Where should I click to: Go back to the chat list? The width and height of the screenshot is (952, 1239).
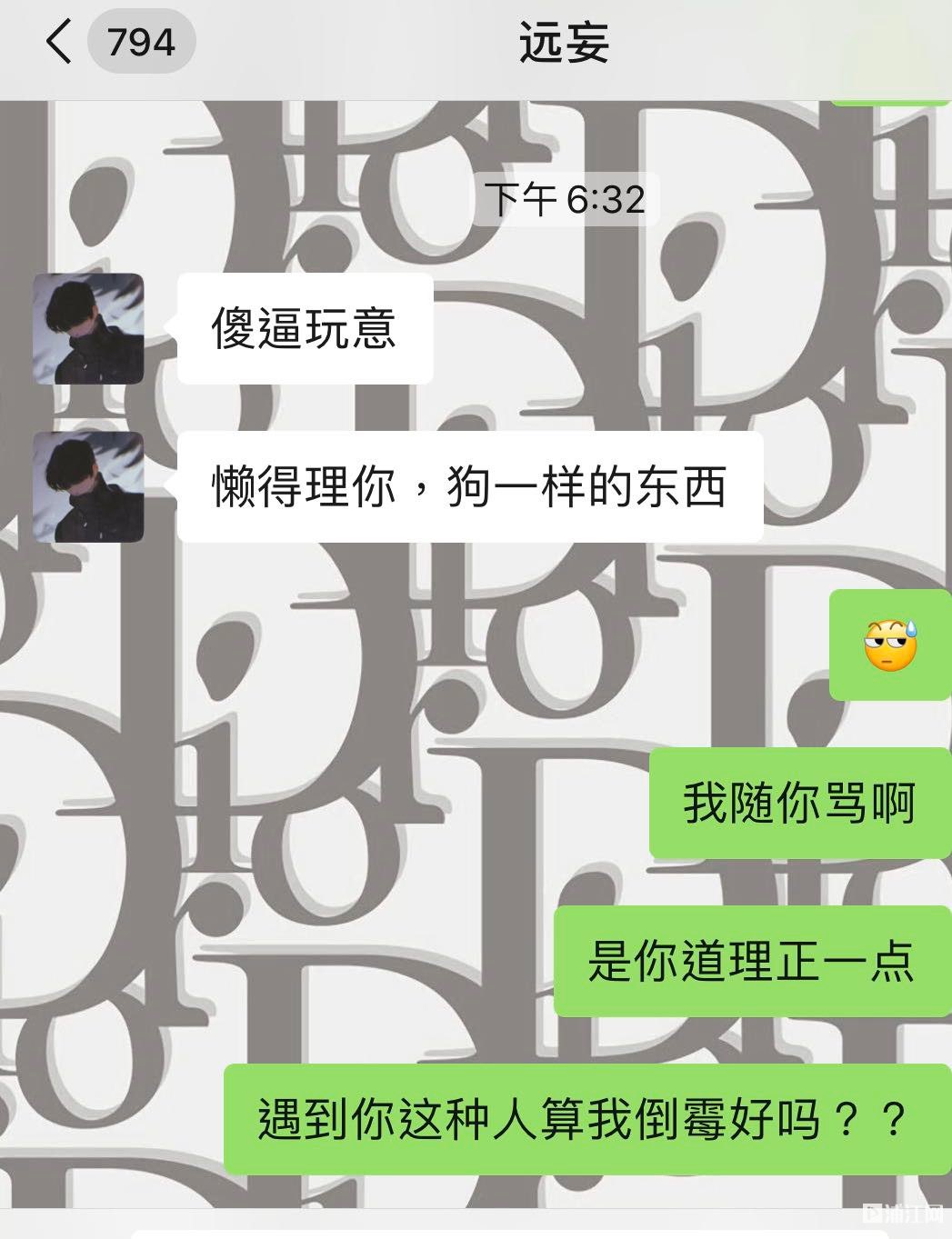60,42
